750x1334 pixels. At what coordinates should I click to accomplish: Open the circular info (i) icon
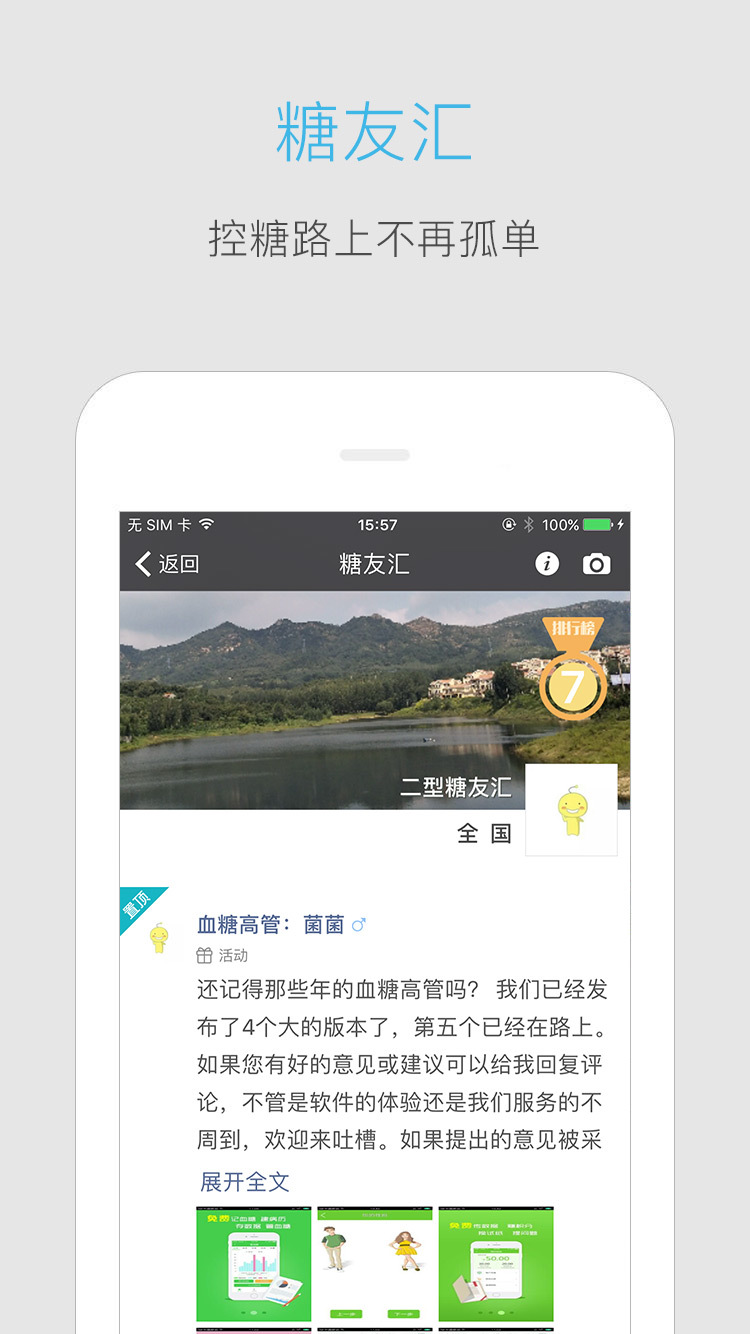coord(547,564)
